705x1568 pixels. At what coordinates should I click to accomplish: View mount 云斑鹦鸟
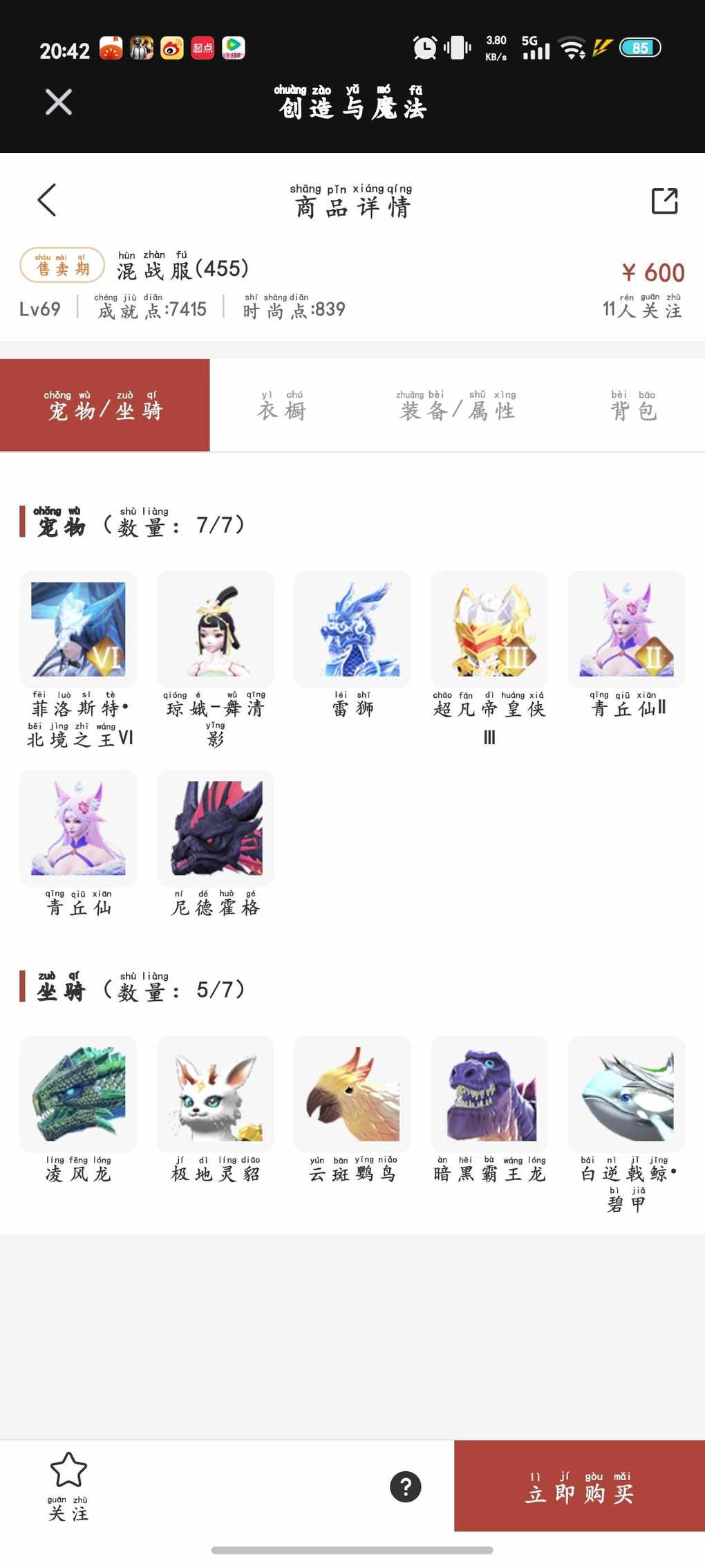point(352,1094)
